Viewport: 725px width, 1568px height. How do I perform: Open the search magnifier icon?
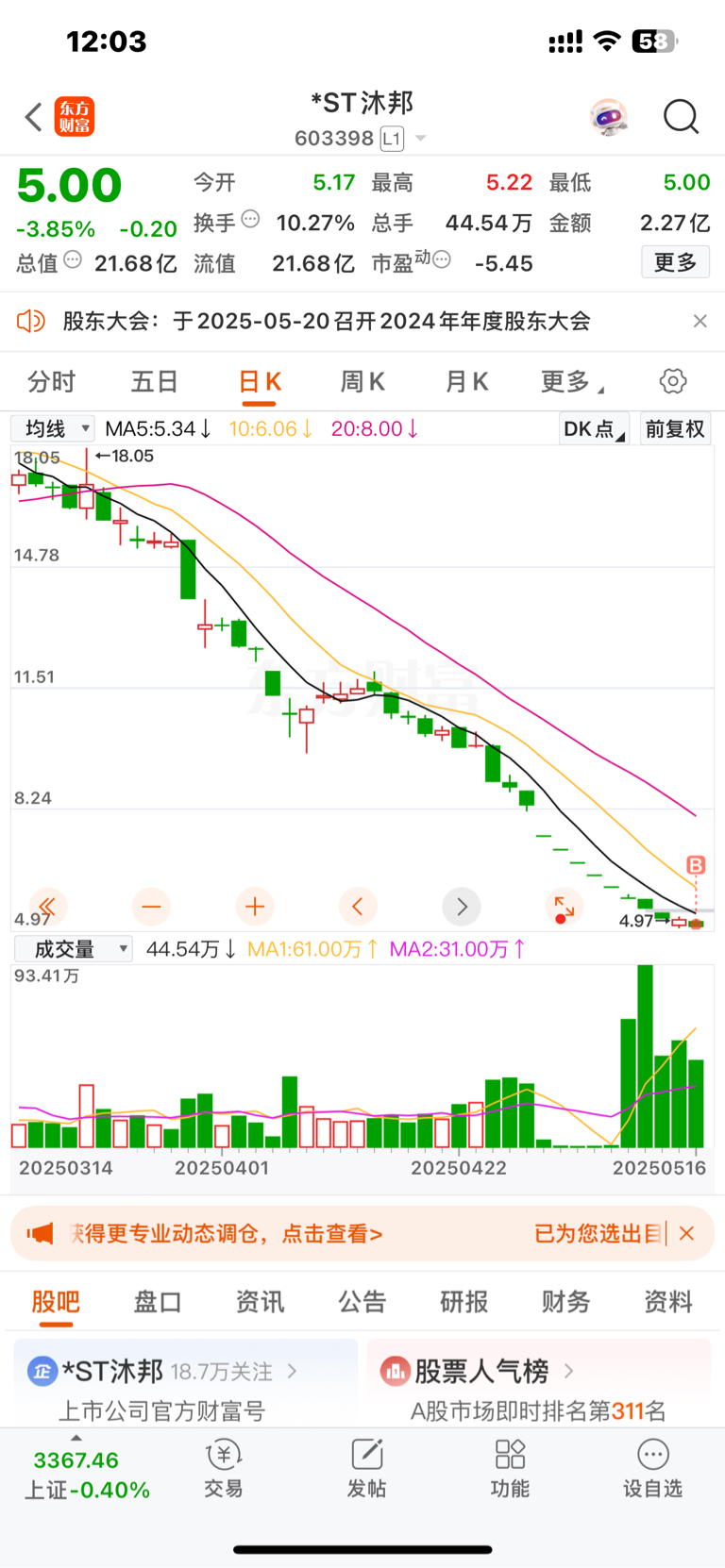tap(681, 117)
